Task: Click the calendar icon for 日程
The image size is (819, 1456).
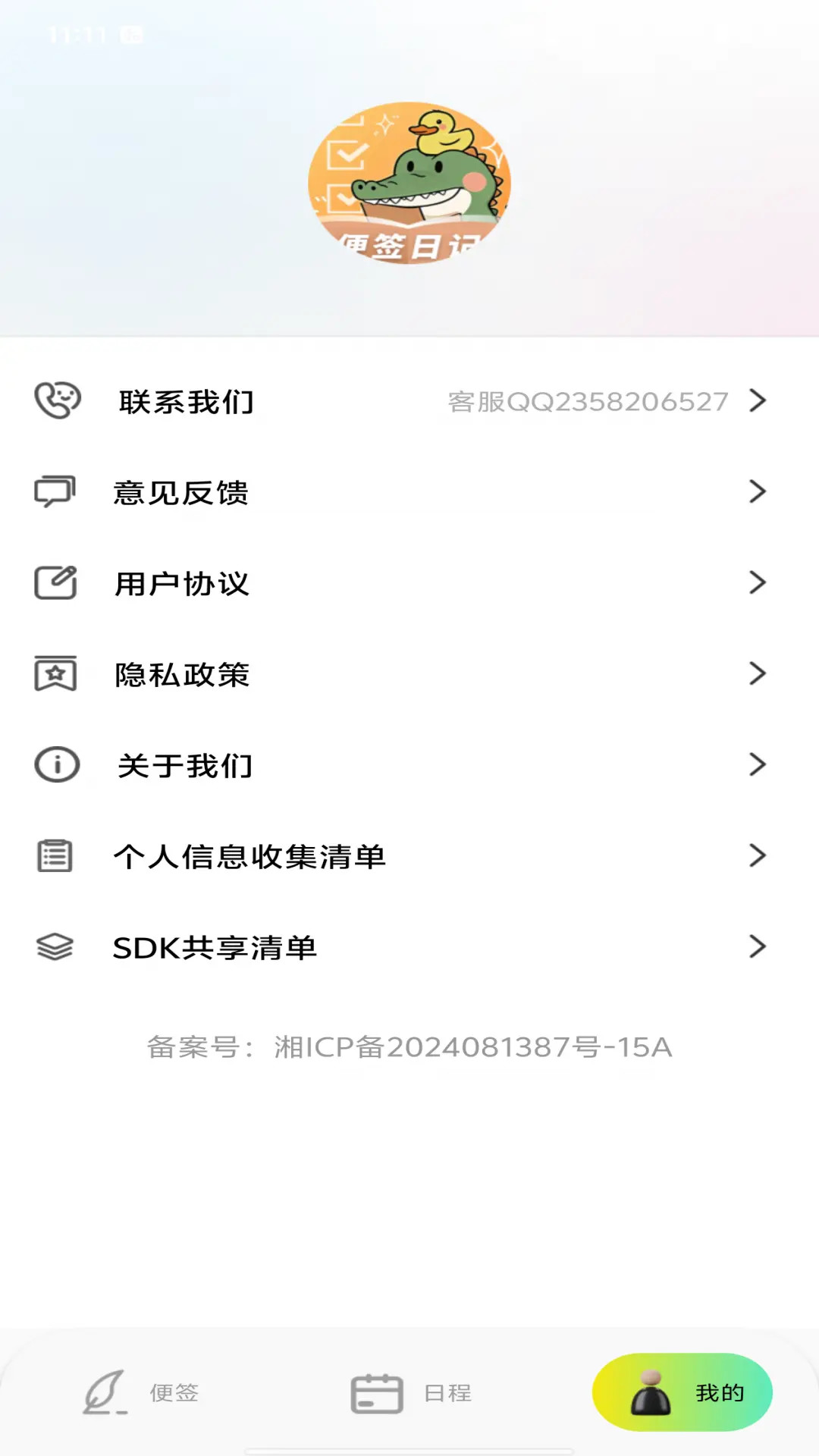Action: (378, 1392)
